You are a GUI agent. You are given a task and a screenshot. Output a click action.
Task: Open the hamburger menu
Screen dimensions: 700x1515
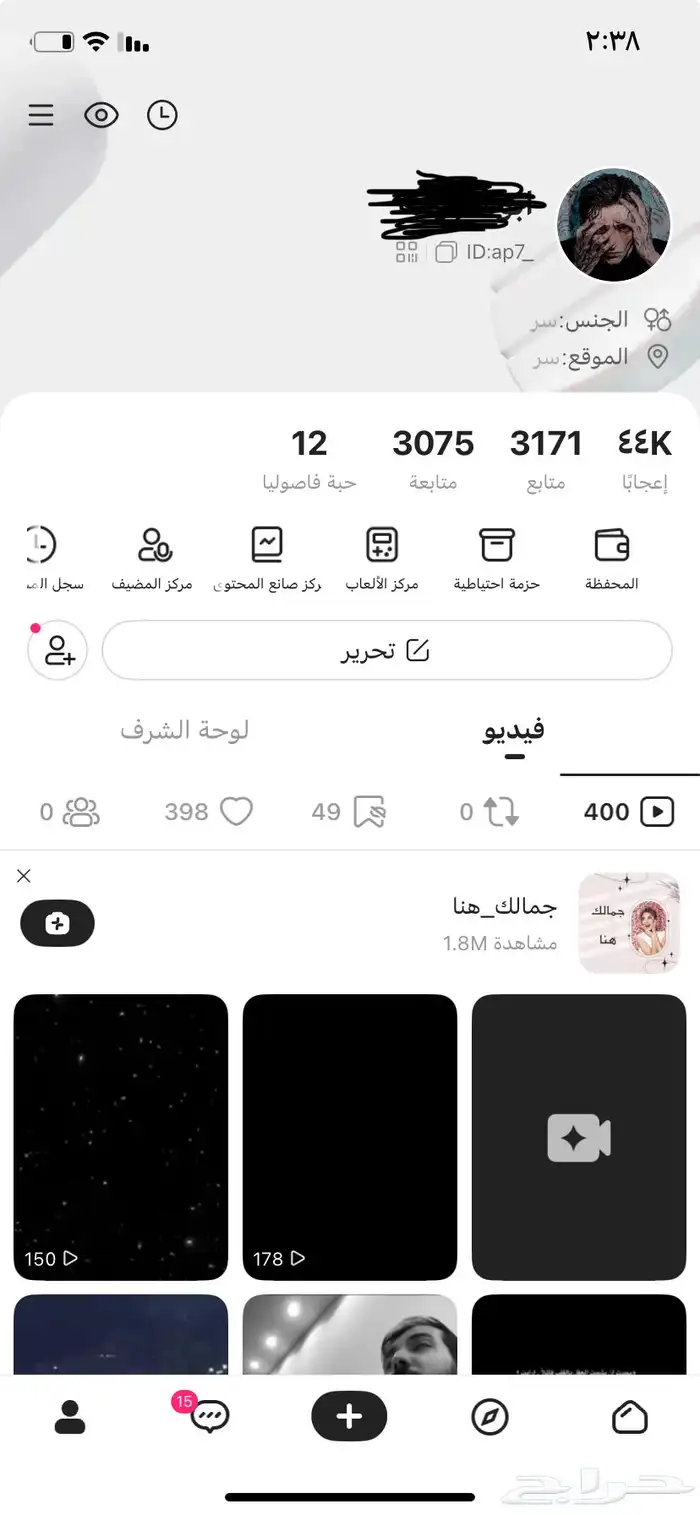(x=41, y=116)
